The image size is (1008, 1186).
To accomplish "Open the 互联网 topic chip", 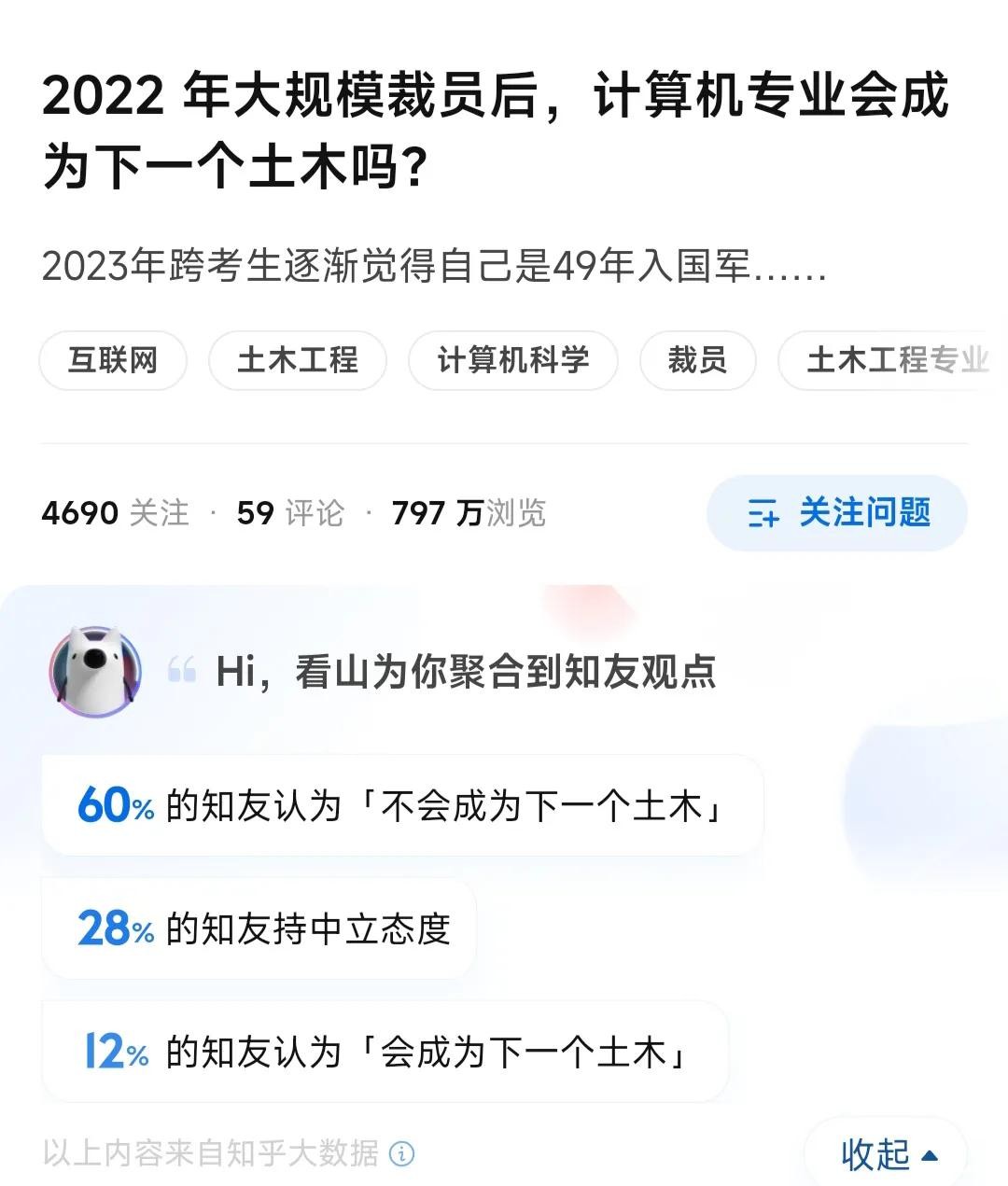I will [113, 360].
